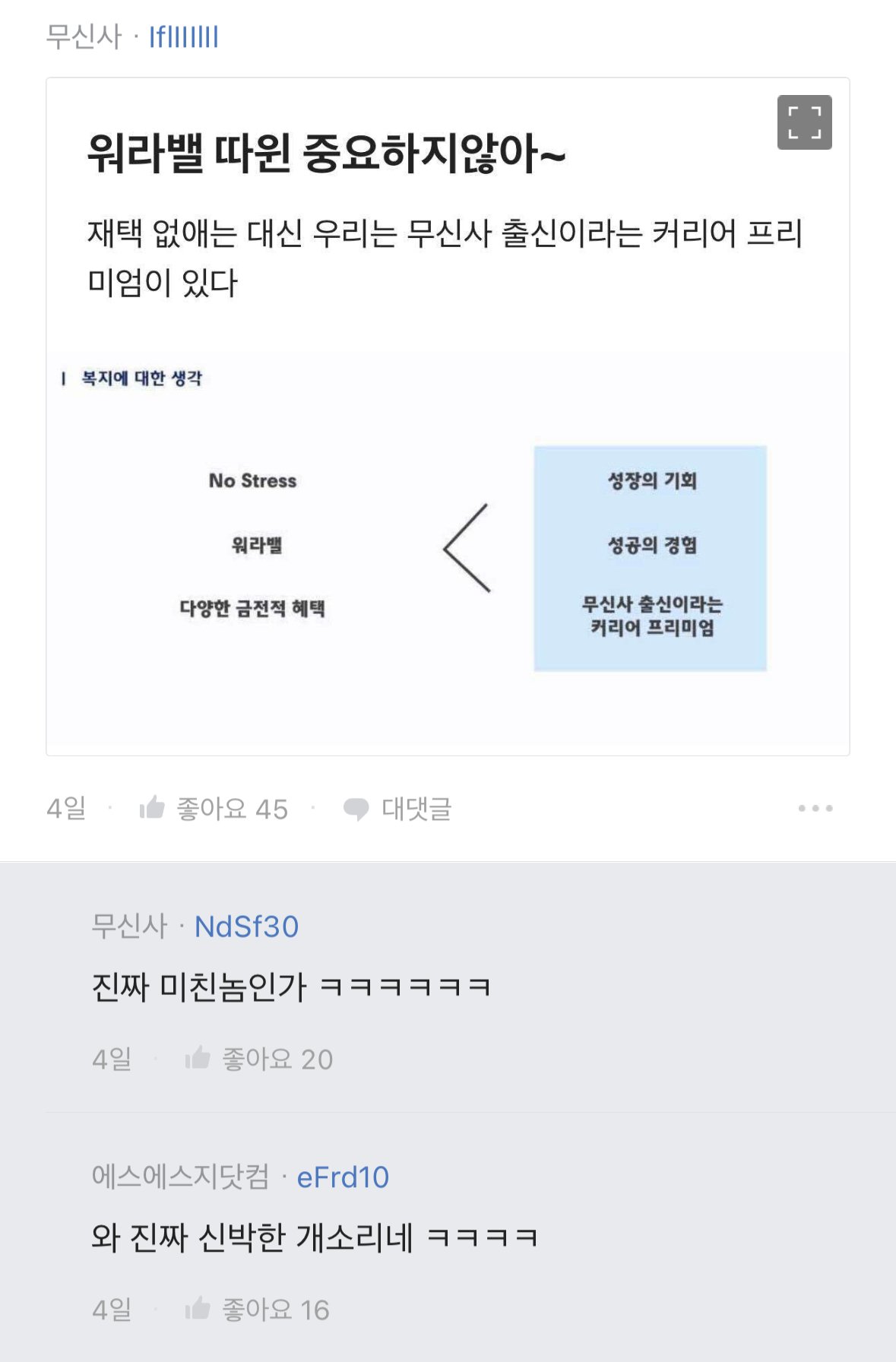Open commenter eFrd10's profile
This screenshot has width=896, height=1362.
point(343,1177)
